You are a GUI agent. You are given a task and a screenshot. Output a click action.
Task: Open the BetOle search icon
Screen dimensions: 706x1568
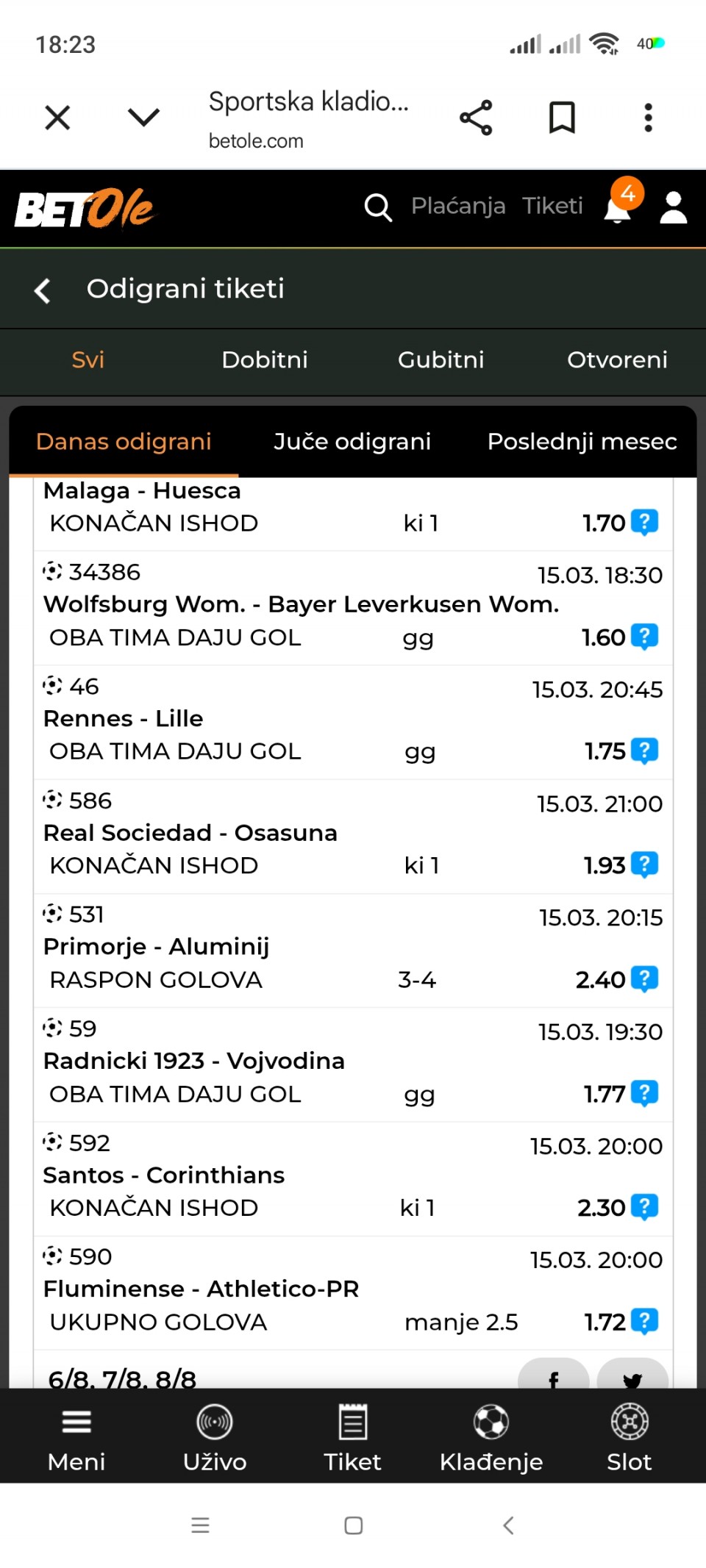click(x=377, y=207)
